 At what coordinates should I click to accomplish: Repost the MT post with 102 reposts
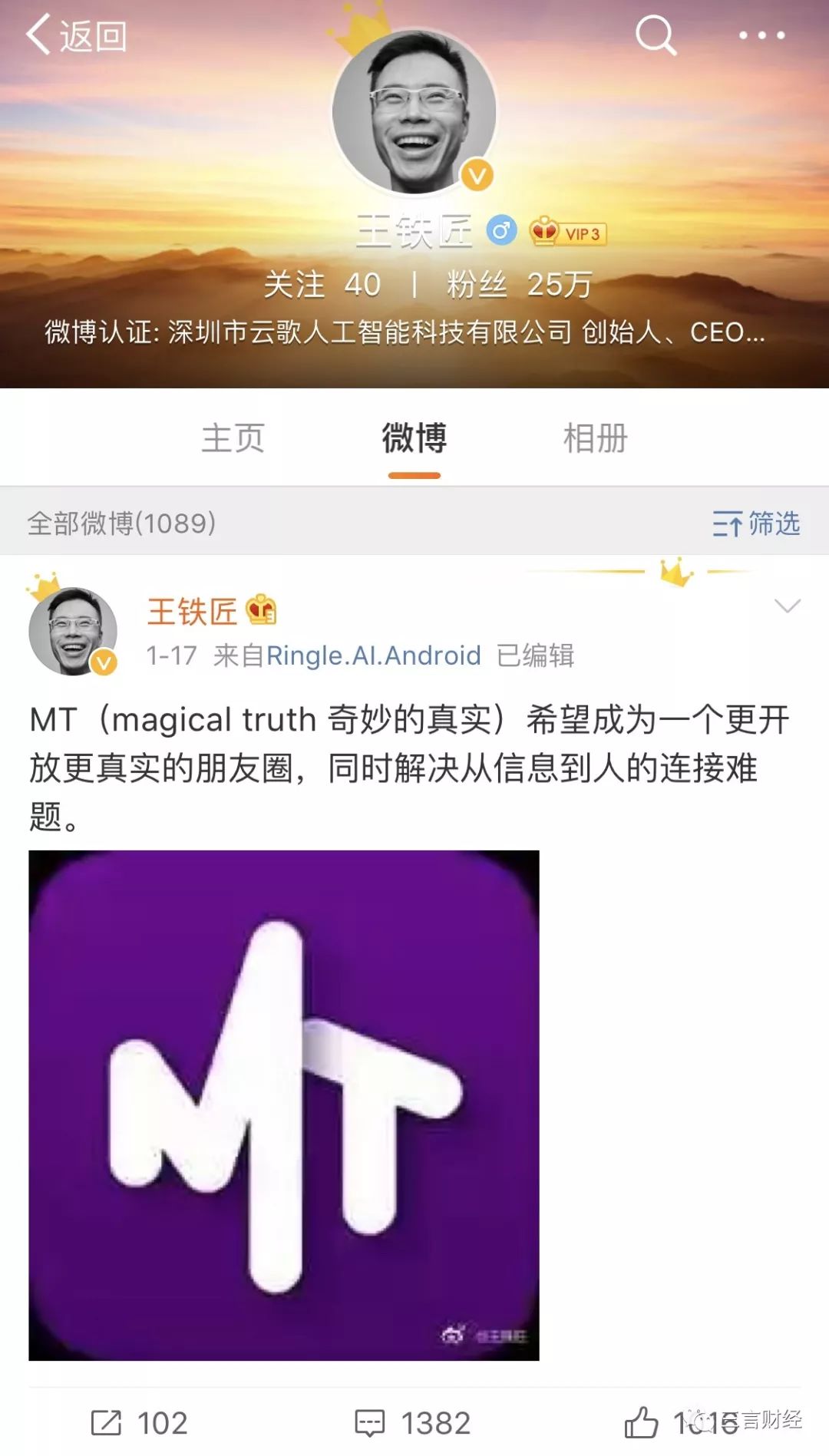click(140, 1423)
